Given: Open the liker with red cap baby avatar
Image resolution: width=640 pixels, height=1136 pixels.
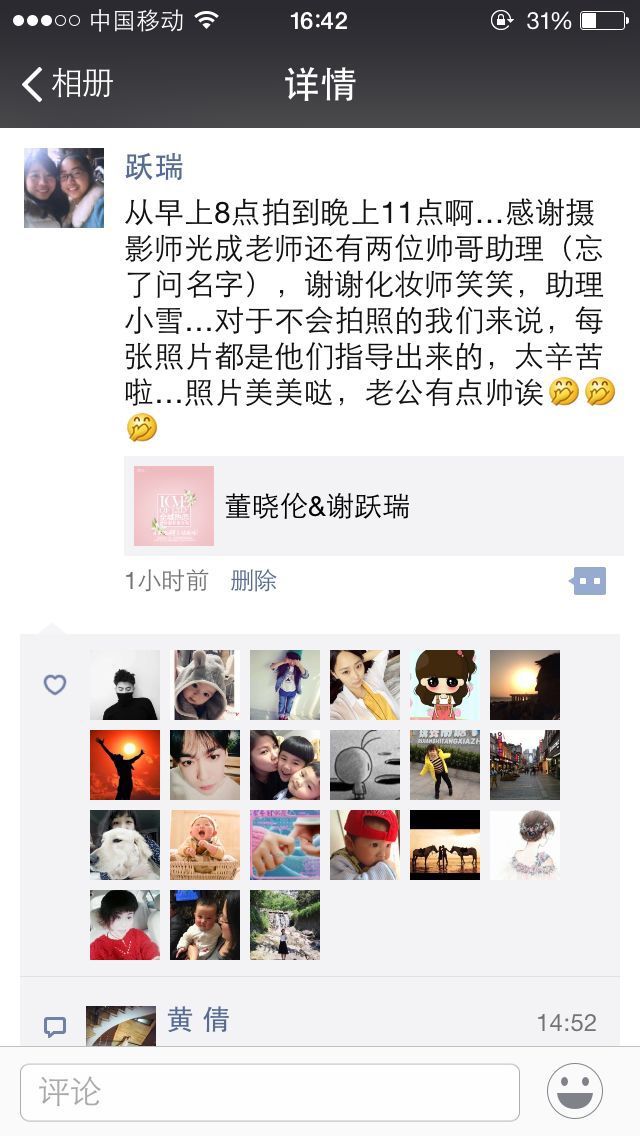Looking at the screenshot, I should pyautogui.click(x=365, y=845).
